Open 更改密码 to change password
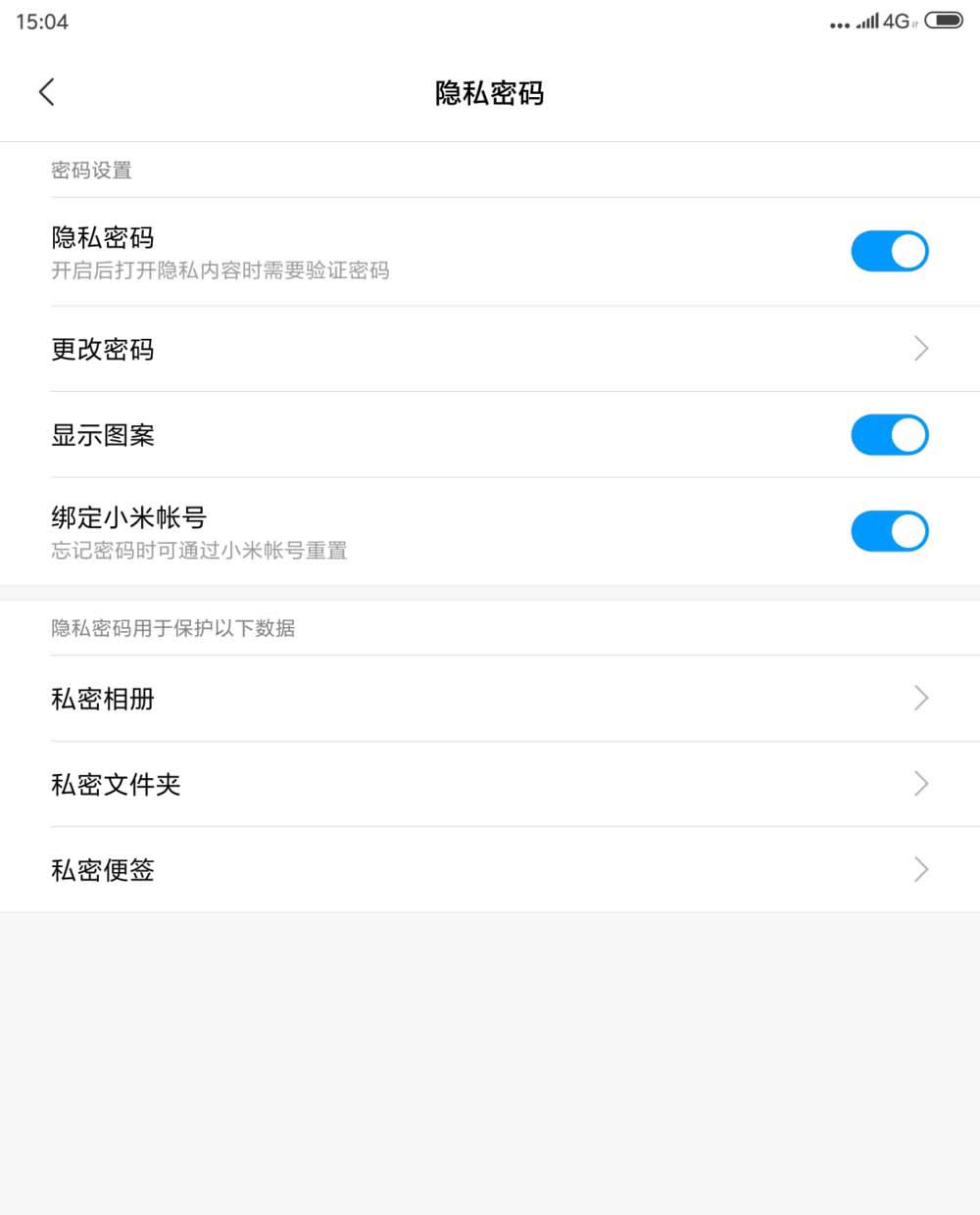Image resolution: width=980 pixels, height=1215 pixels. click(x=490, y=349)
